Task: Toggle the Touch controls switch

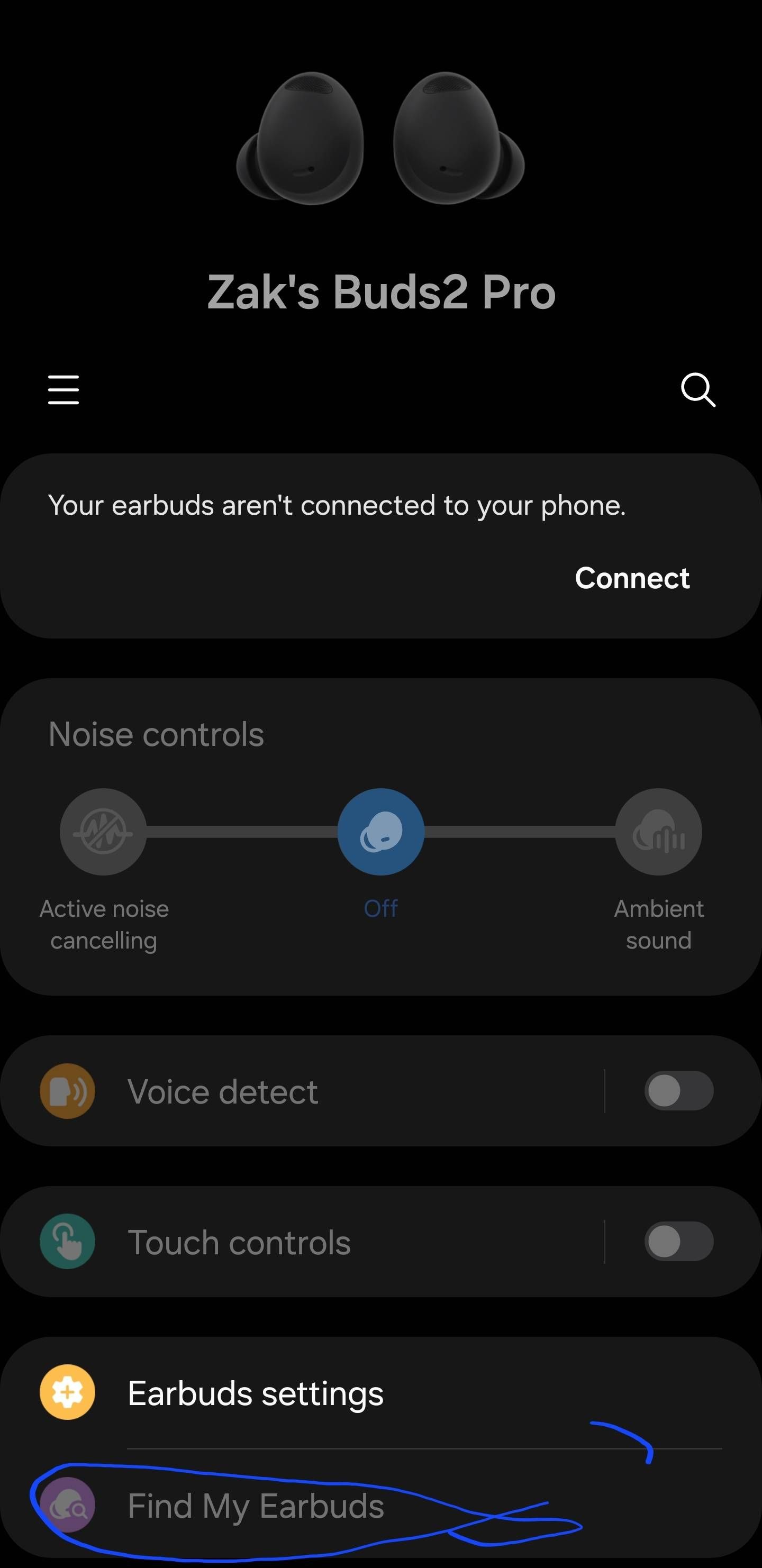Action: (x=678, y=1241)
